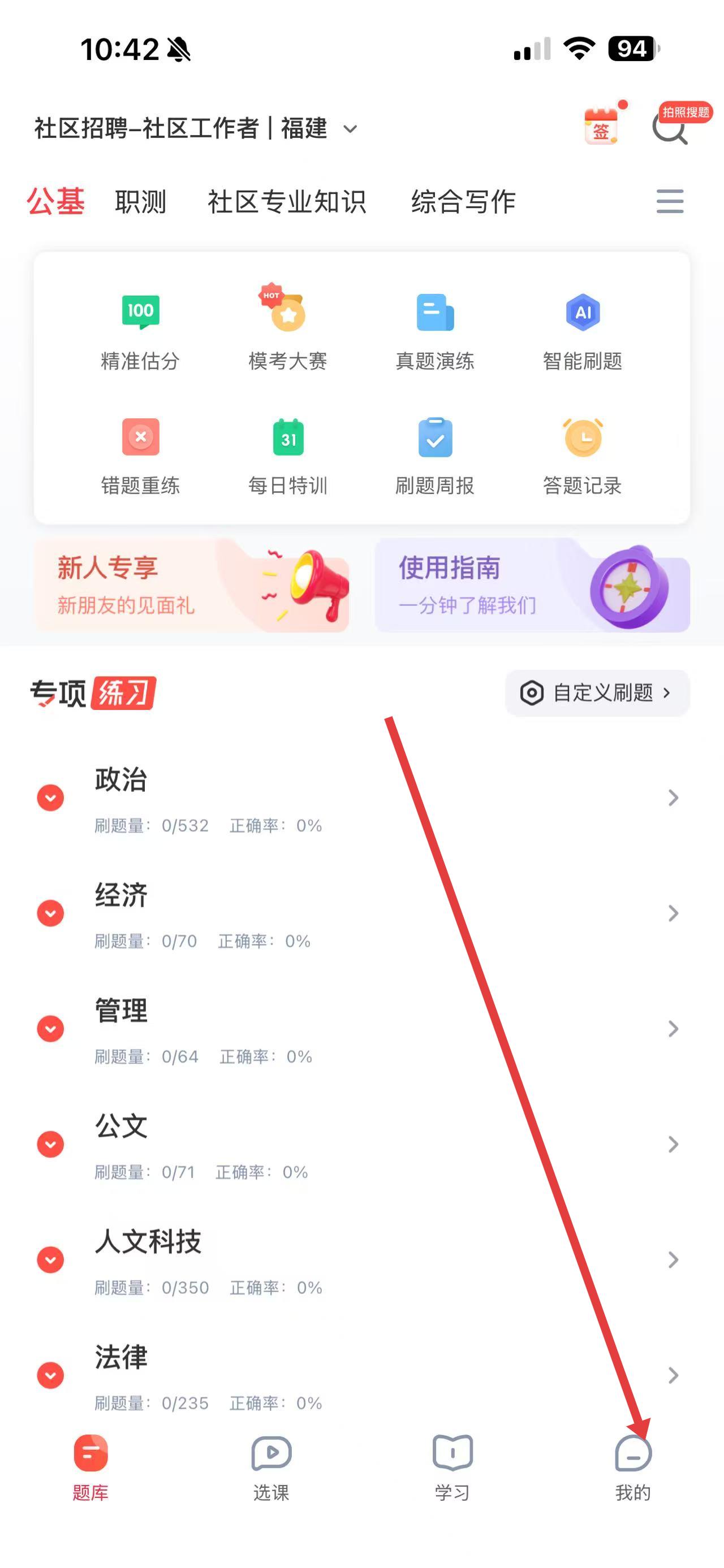Open the subject list menu icon
This screenshot has height=1568, width=724.
click(670, 201)
